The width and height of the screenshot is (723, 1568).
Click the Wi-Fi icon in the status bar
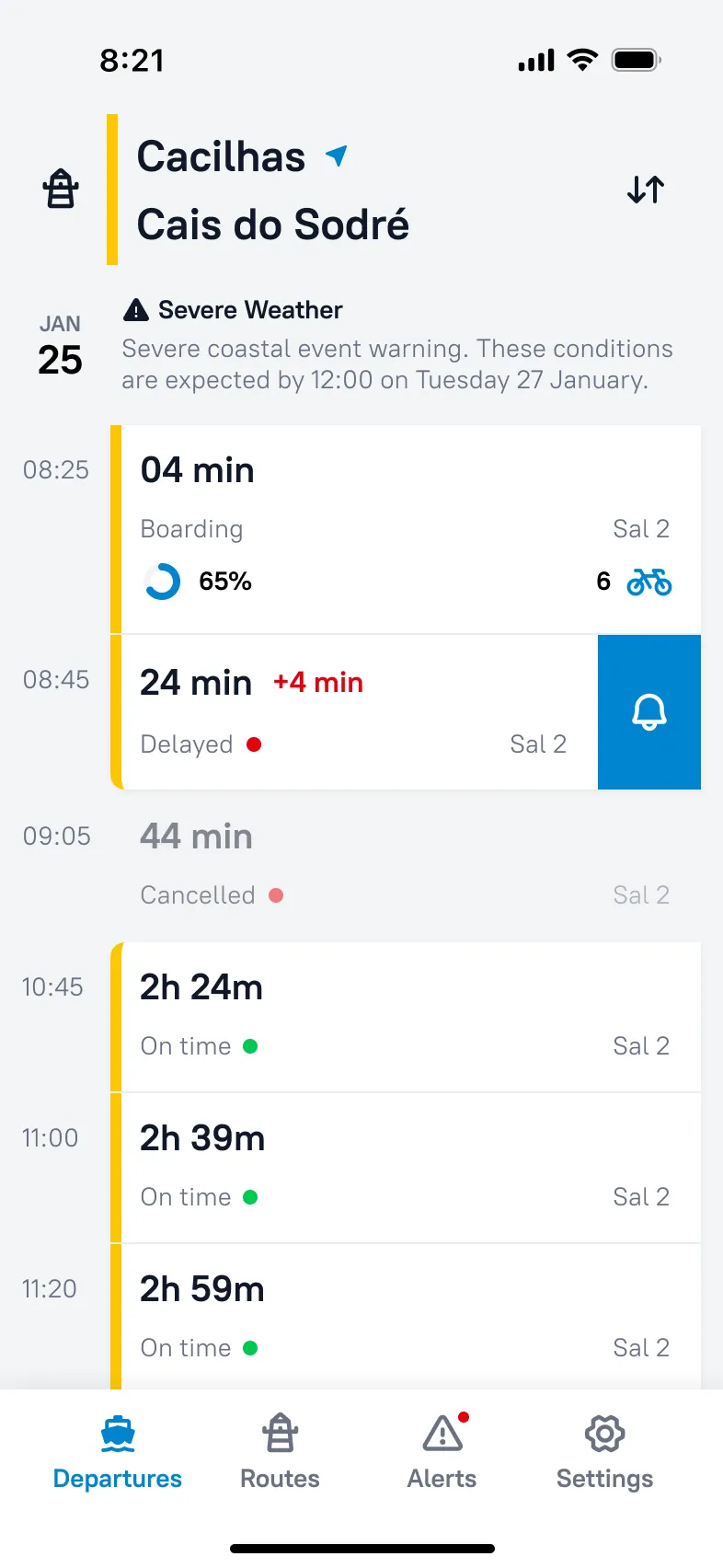[583, 58]
